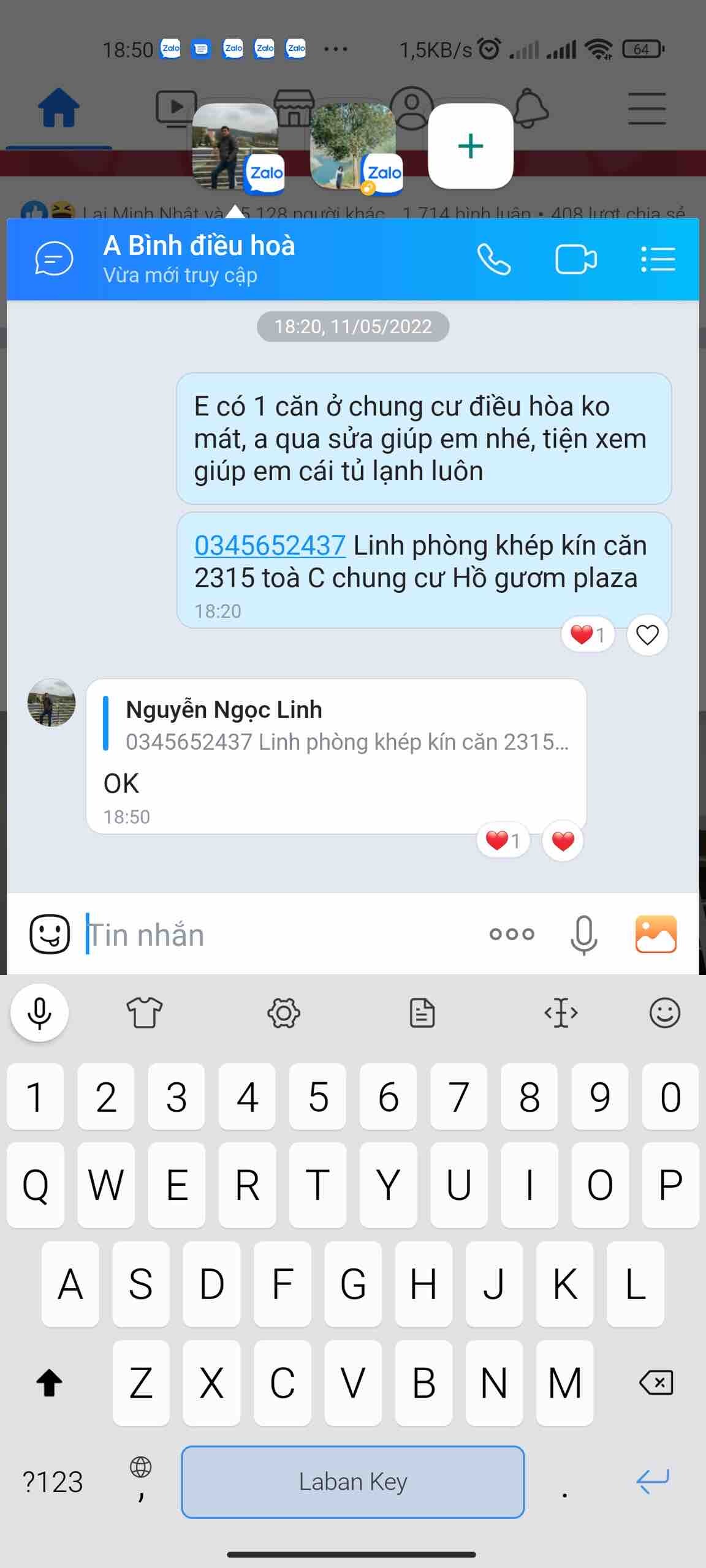Open keyboard settings gear
The height and width of the screenshot is (1568, 706).
click(x=284, y=1012)
